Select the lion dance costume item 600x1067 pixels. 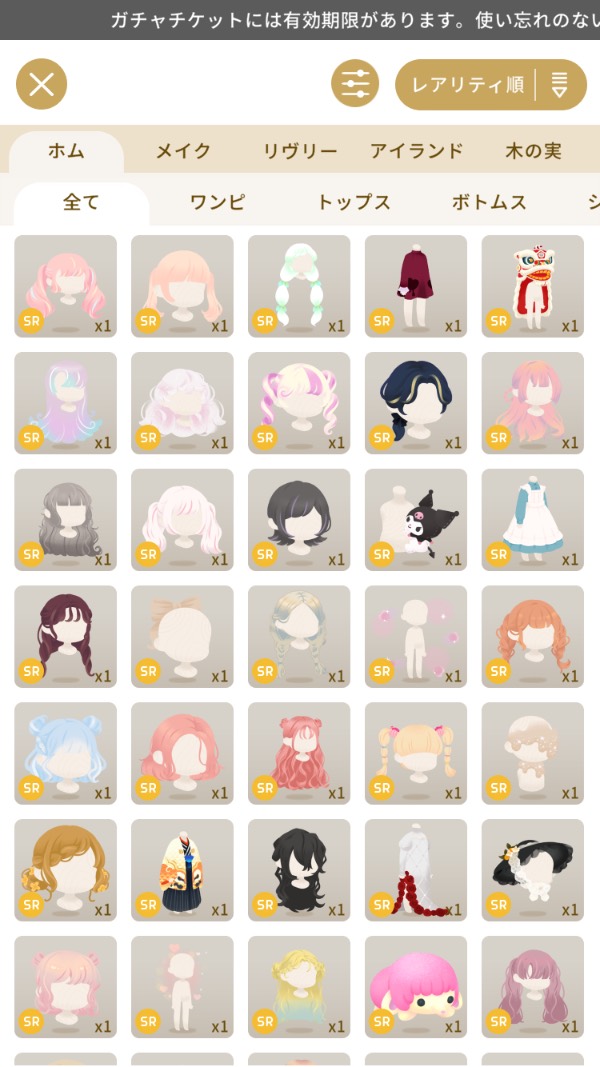tap(532, 286)
